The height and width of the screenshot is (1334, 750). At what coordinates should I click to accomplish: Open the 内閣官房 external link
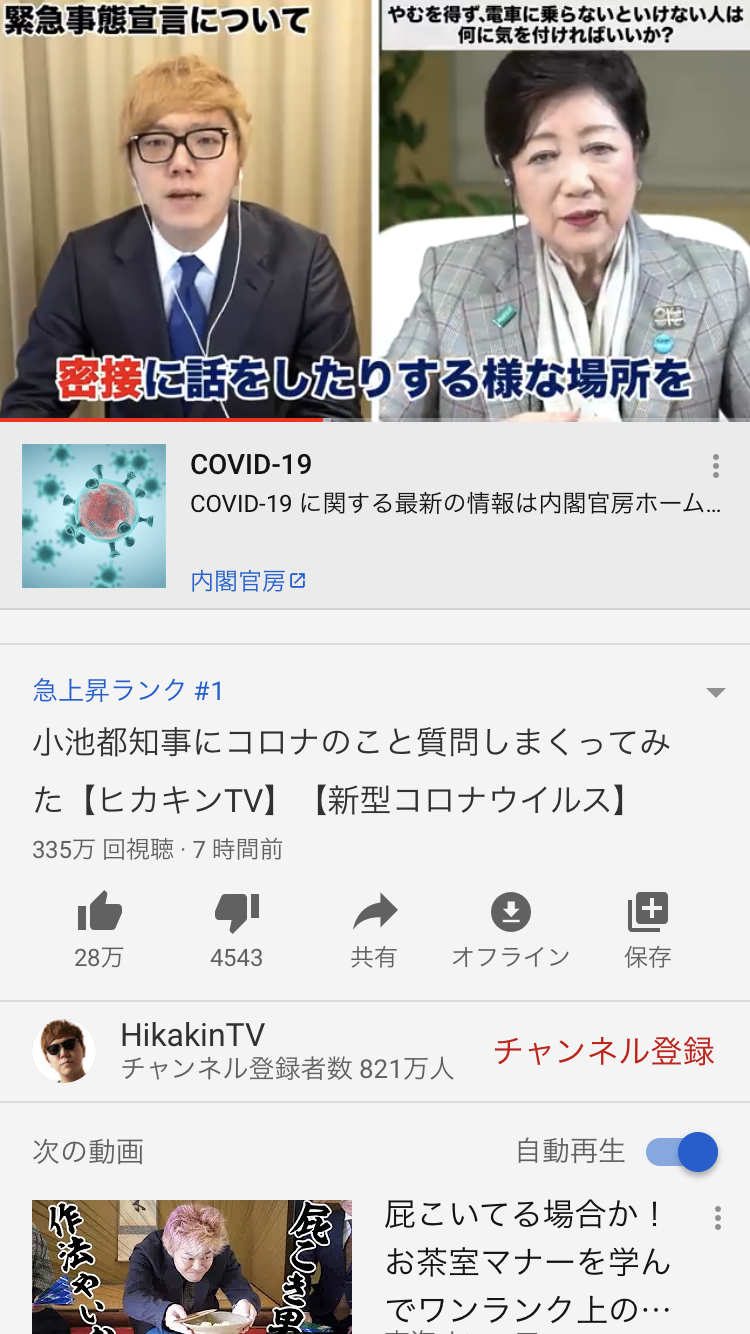point(248,581)
